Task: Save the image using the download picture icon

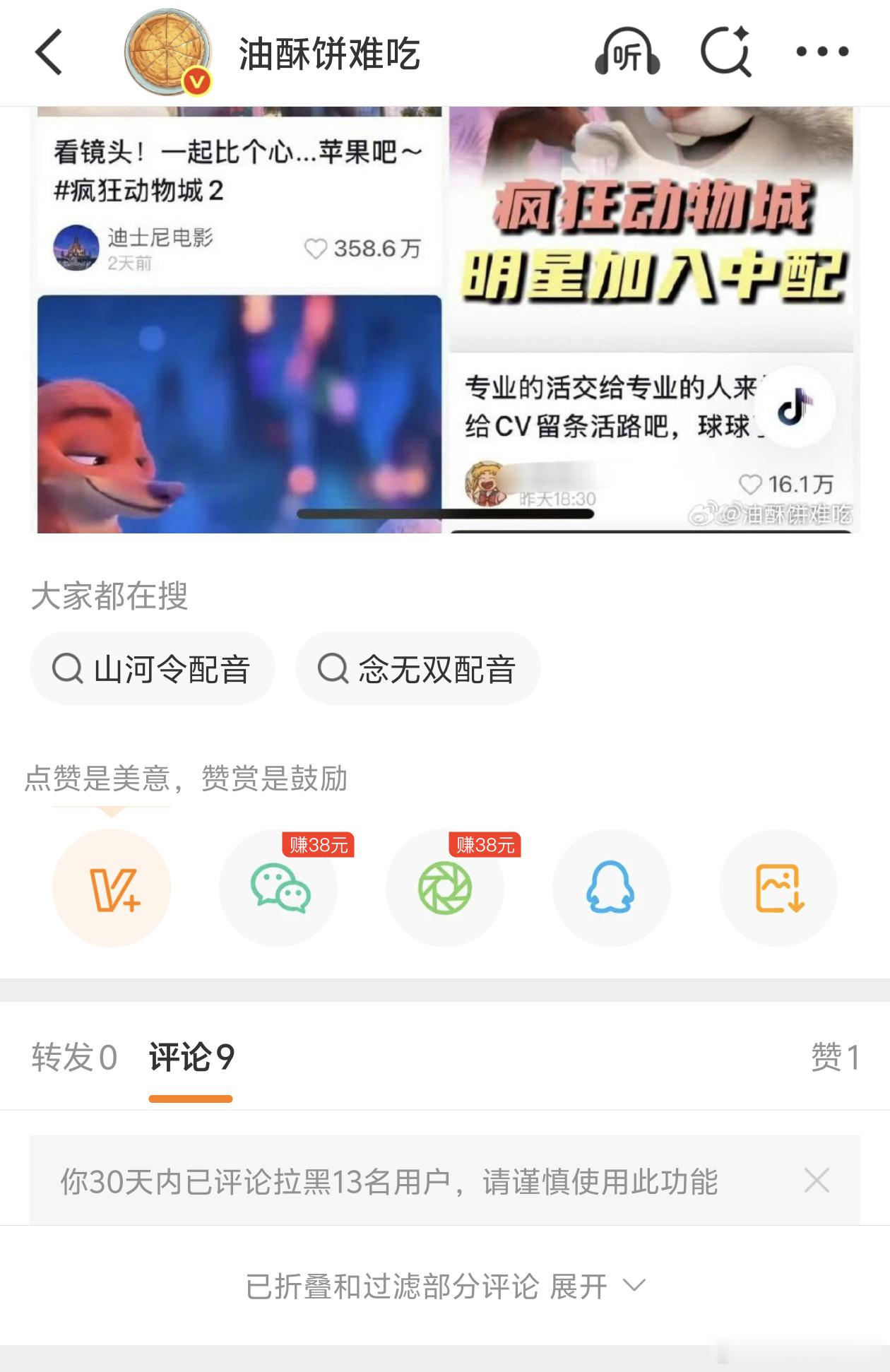Action: [x=778, y=889]
